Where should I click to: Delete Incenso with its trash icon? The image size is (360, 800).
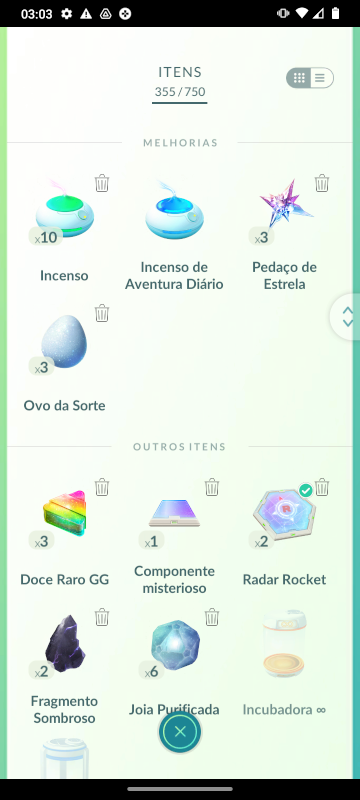point(102,183)
